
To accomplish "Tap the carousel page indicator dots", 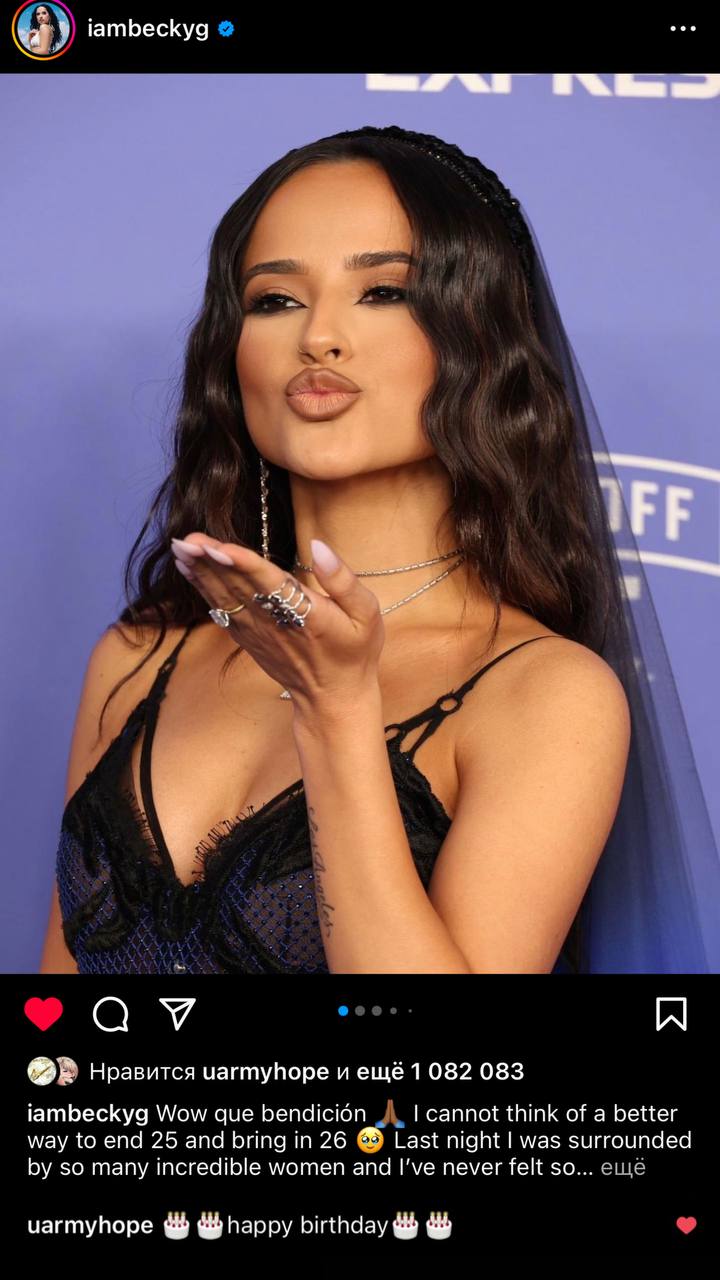I will click(375, 1011).
